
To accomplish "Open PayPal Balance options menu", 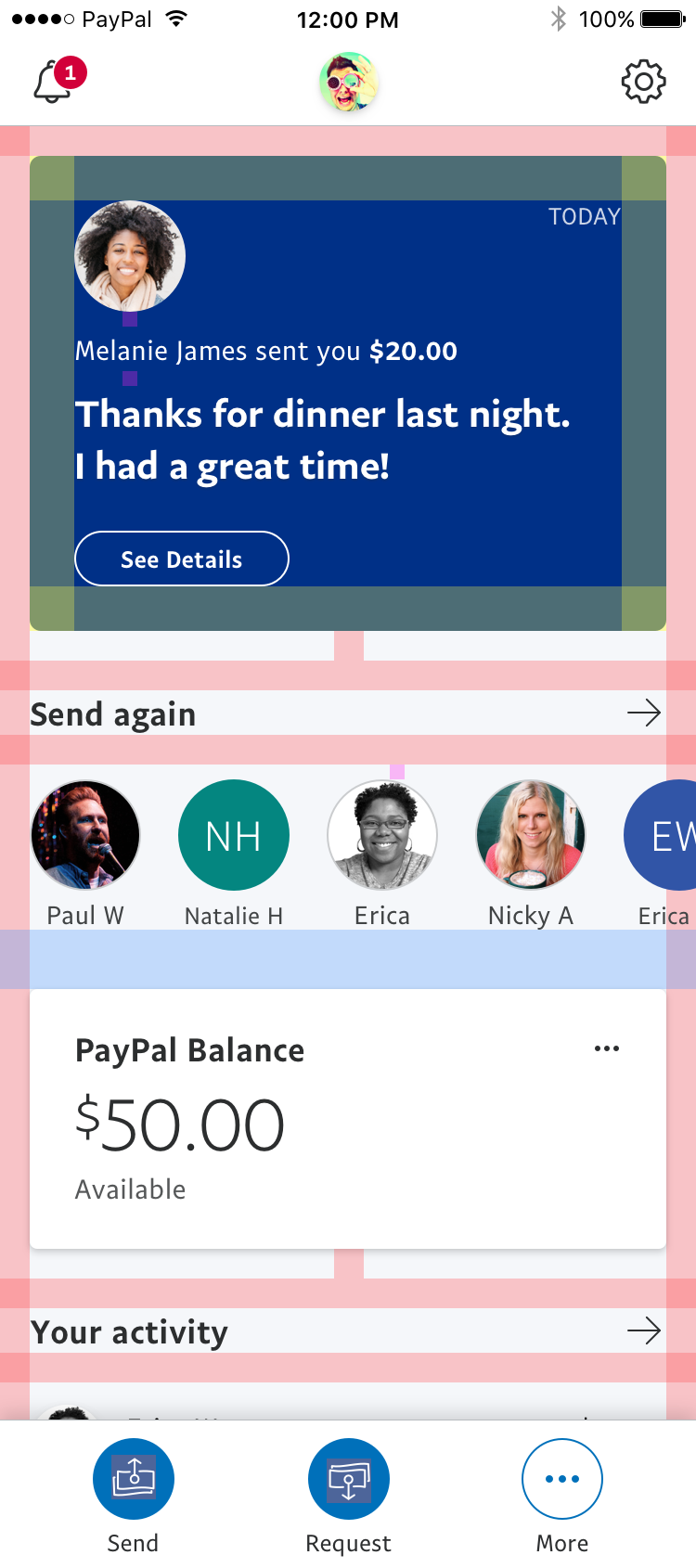I will [606, 1048].
